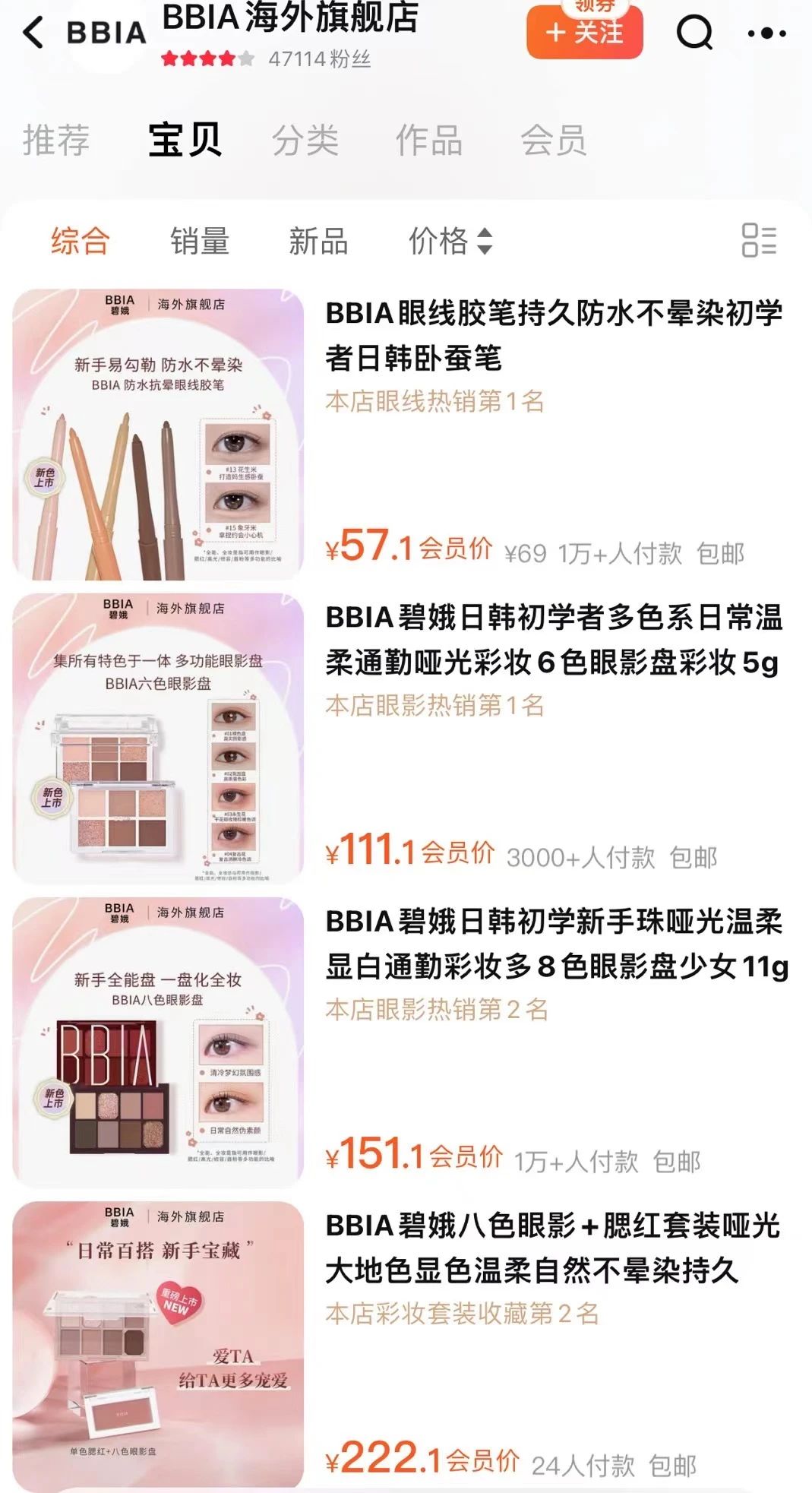812x1493 pixels.
Task: Switch to the 推荐 tab
Action: tap(56, 141)
